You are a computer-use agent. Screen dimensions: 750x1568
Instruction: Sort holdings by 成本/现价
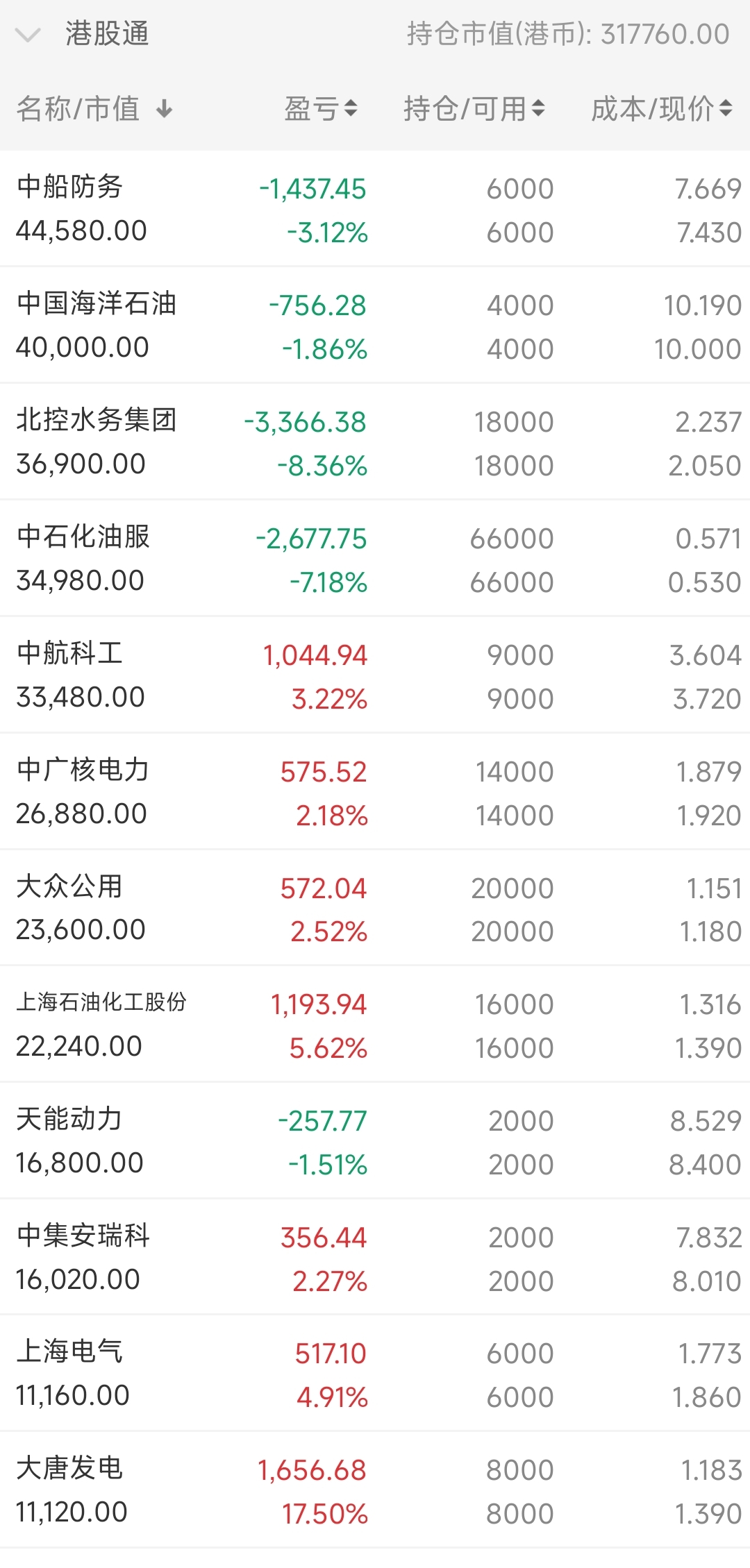(x=661, y=109)
